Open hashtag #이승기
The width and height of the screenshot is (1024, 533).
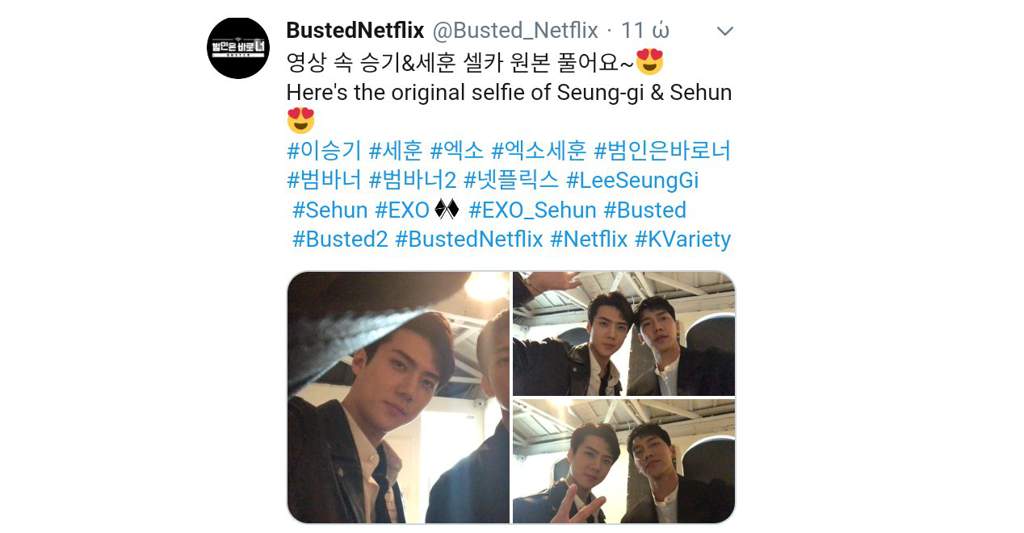tap(324, 151)
